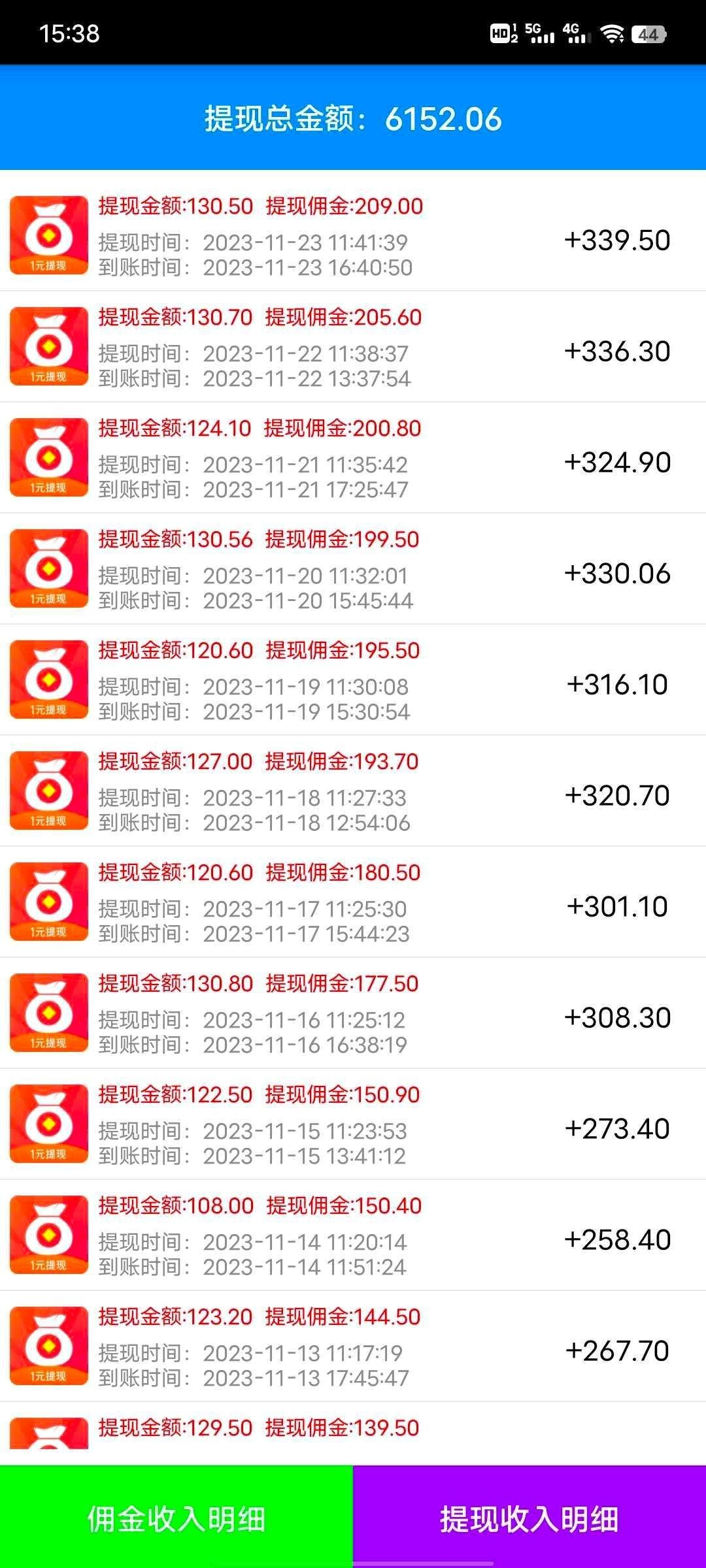Viewport: 706px width, 1568px height.
Task: Open the +336.30 withdrawal record from 2023-11-22
Action: [x=353, y=347]
